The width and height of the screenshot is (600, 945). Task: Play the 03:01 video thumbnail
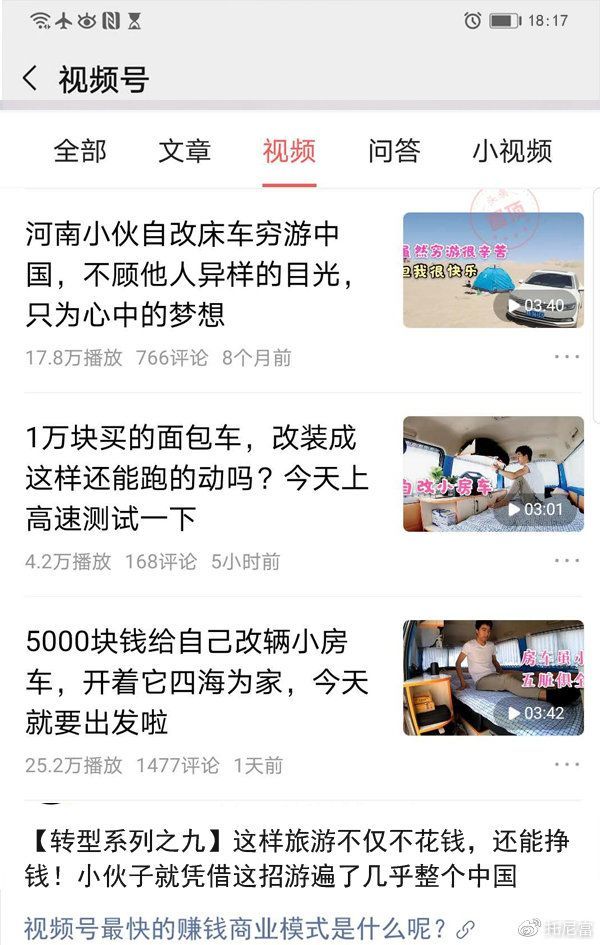point(493,474)
